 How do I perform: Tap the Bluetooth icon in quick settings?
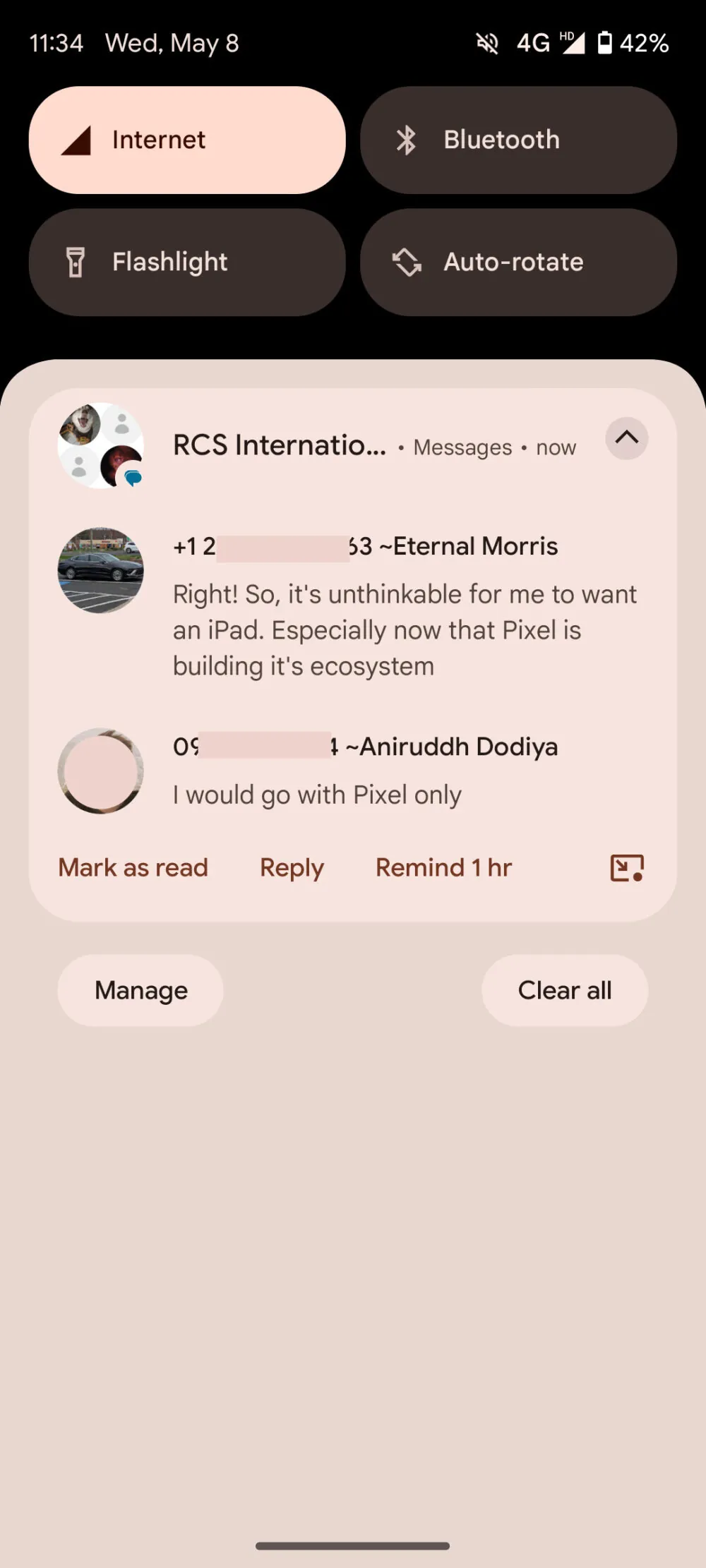[x=406, y=139]
